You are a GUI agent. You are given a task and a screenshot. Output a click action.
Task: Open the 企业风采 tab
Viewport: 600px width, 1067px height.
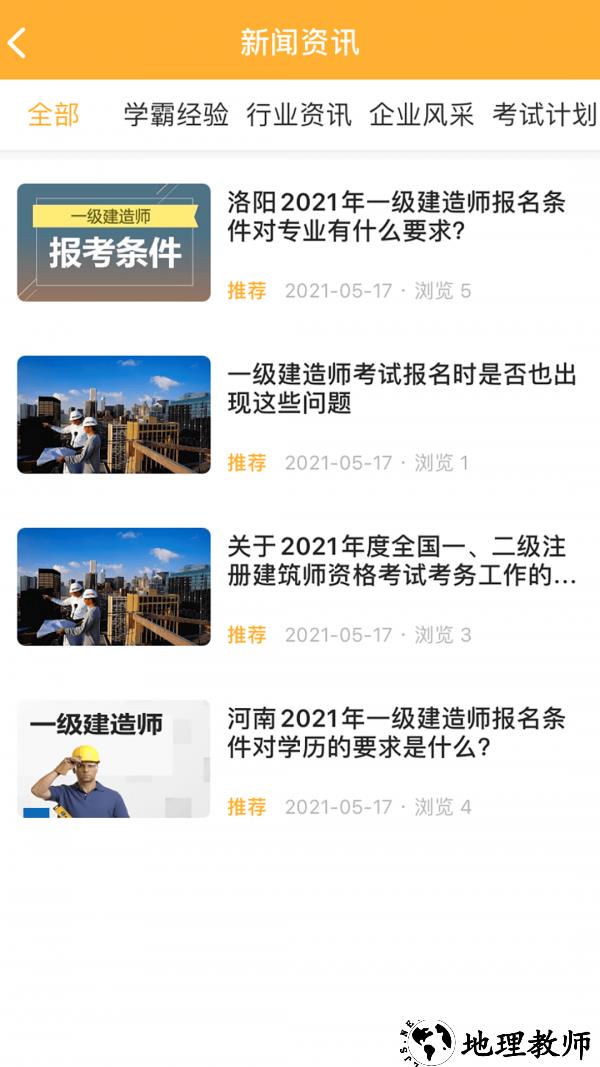click(421, 115)
